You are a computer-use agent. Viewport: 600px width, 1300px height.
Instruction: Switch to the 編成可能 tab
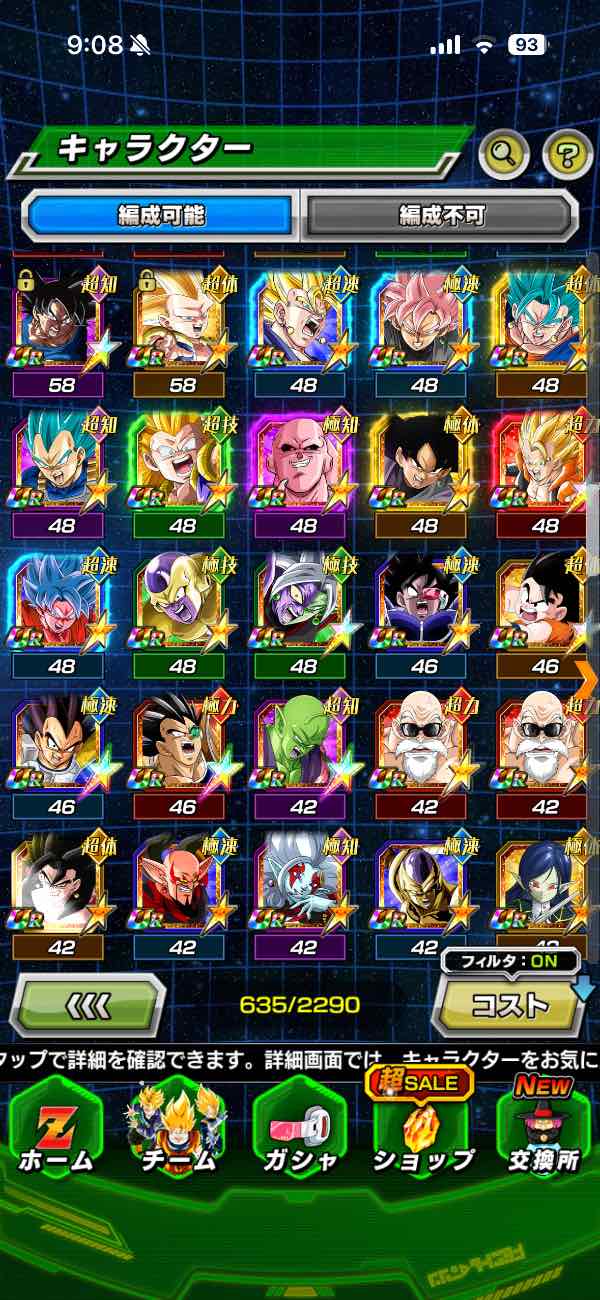pos(162,215)
